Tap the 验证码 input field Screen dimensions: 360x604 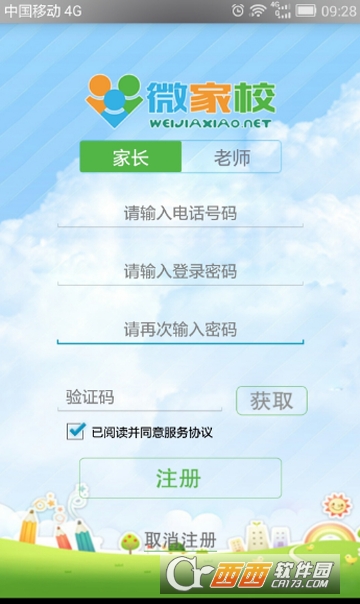(139, 398)
